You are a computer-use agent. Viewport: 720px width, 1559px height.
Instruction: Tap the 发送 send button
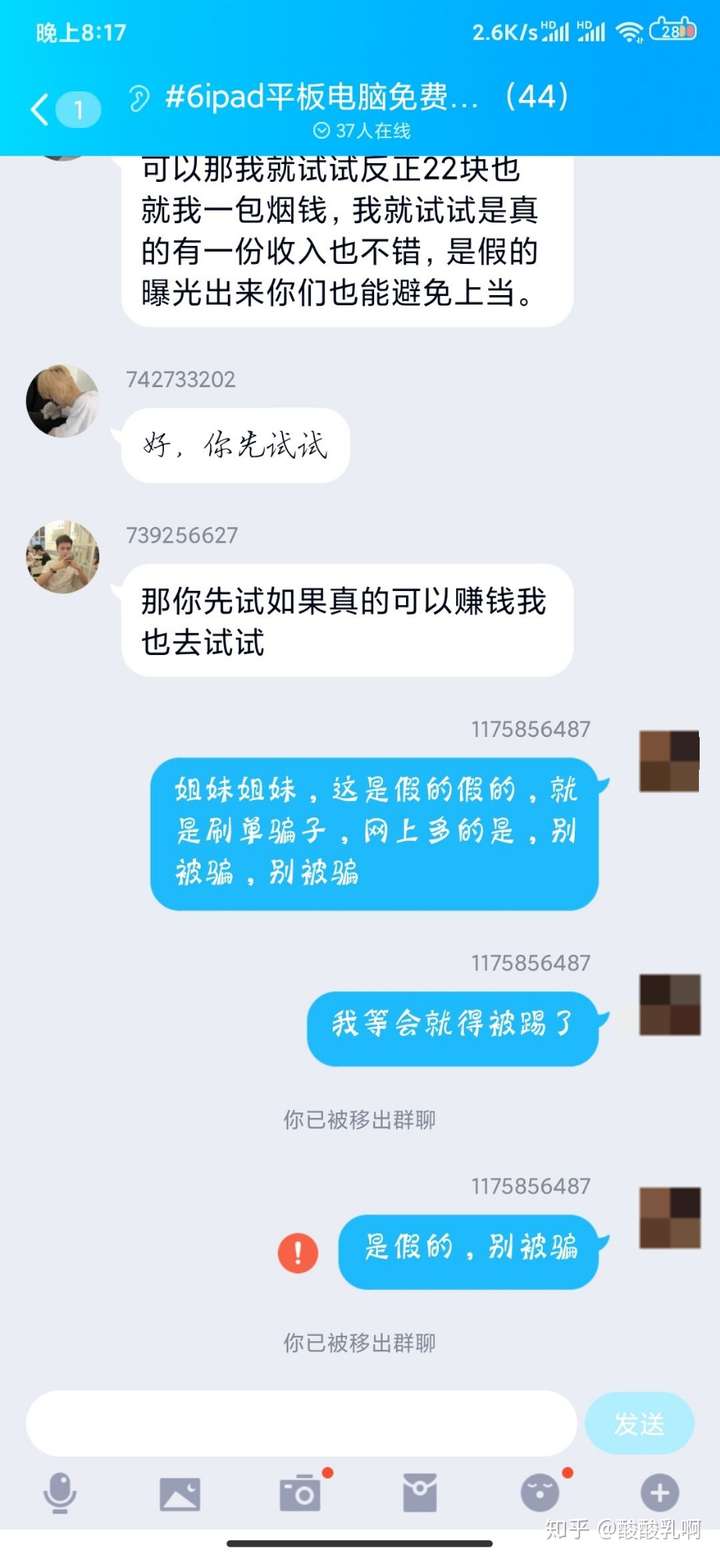639,1423
